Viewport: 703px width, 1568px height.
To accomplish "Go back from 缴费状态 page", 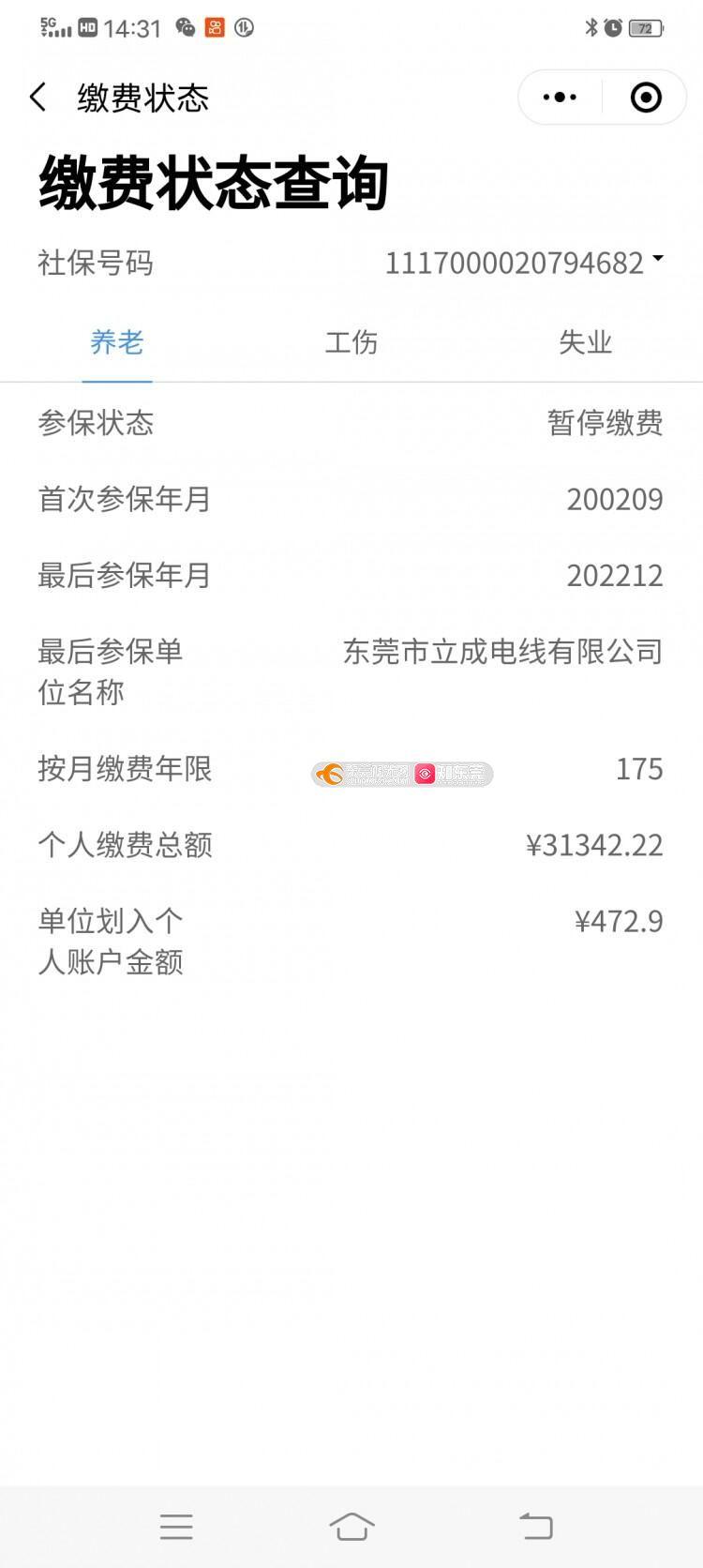I will coord(38,98).
